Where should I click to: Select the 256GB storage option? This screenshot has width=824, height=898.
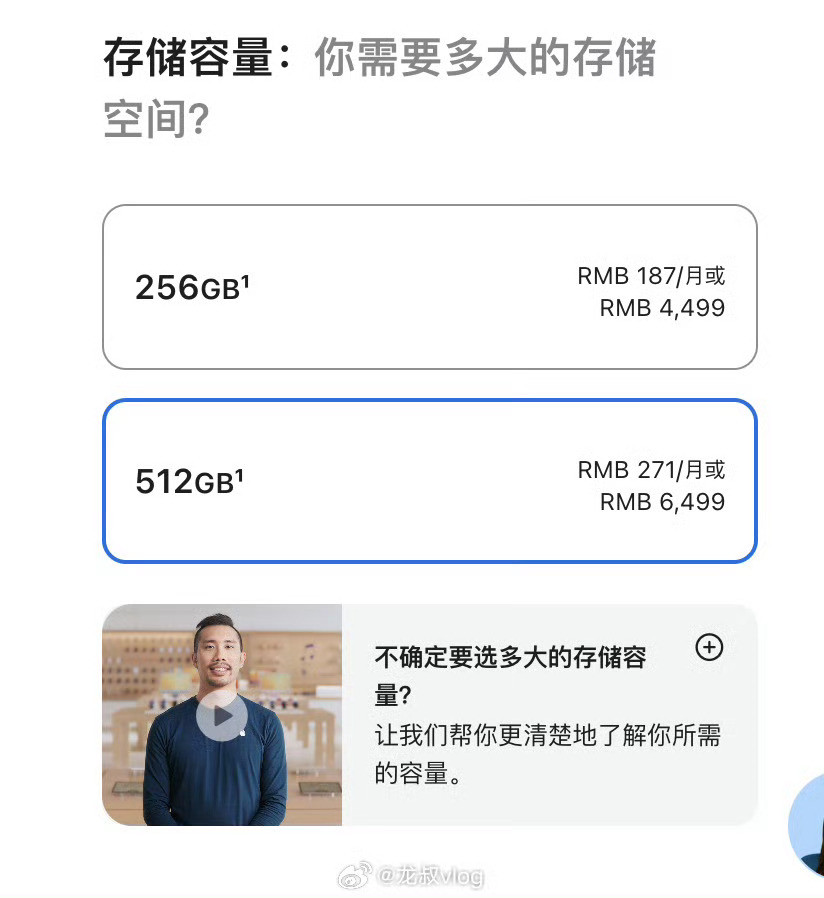tap(429, 285)
